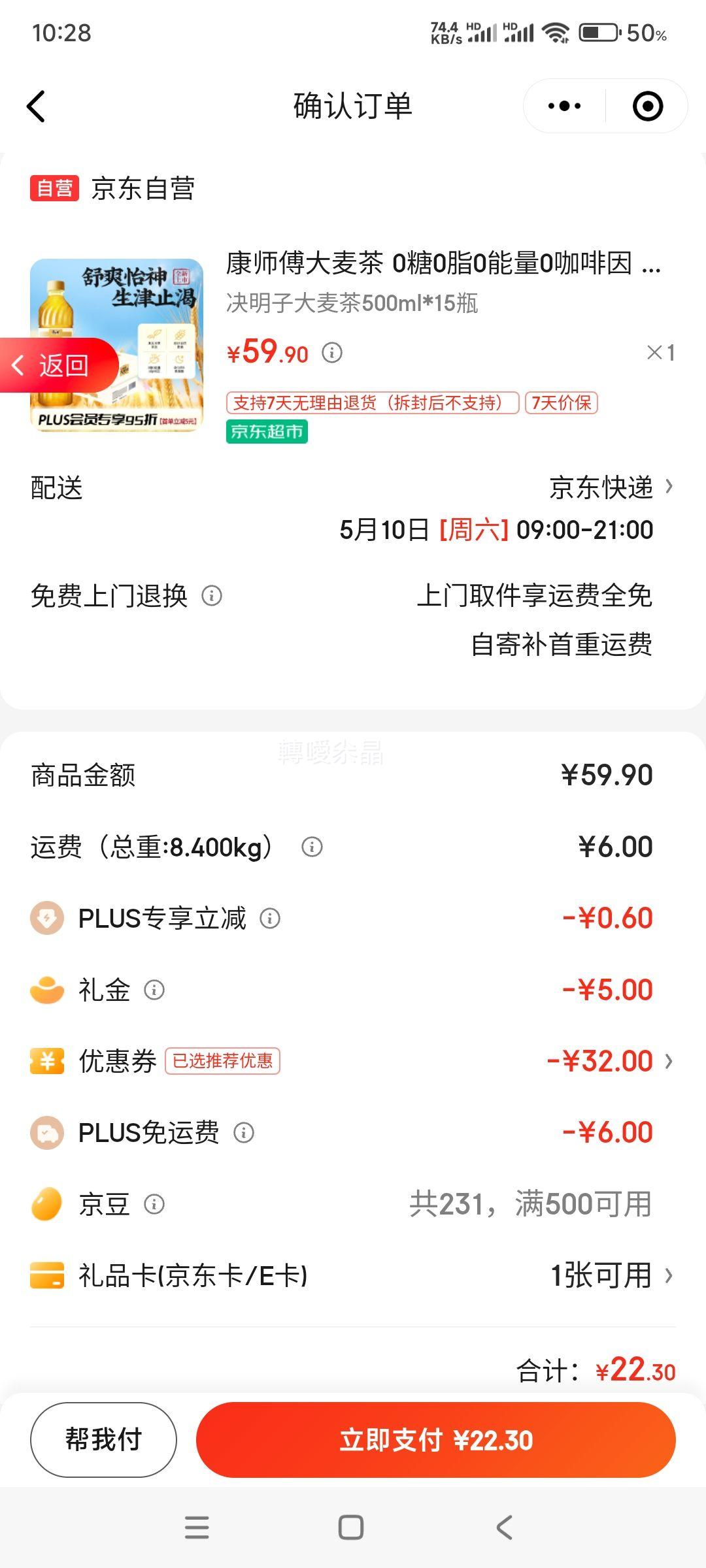
Task: View info about PLUS免运费
Action: (244, 1132)
